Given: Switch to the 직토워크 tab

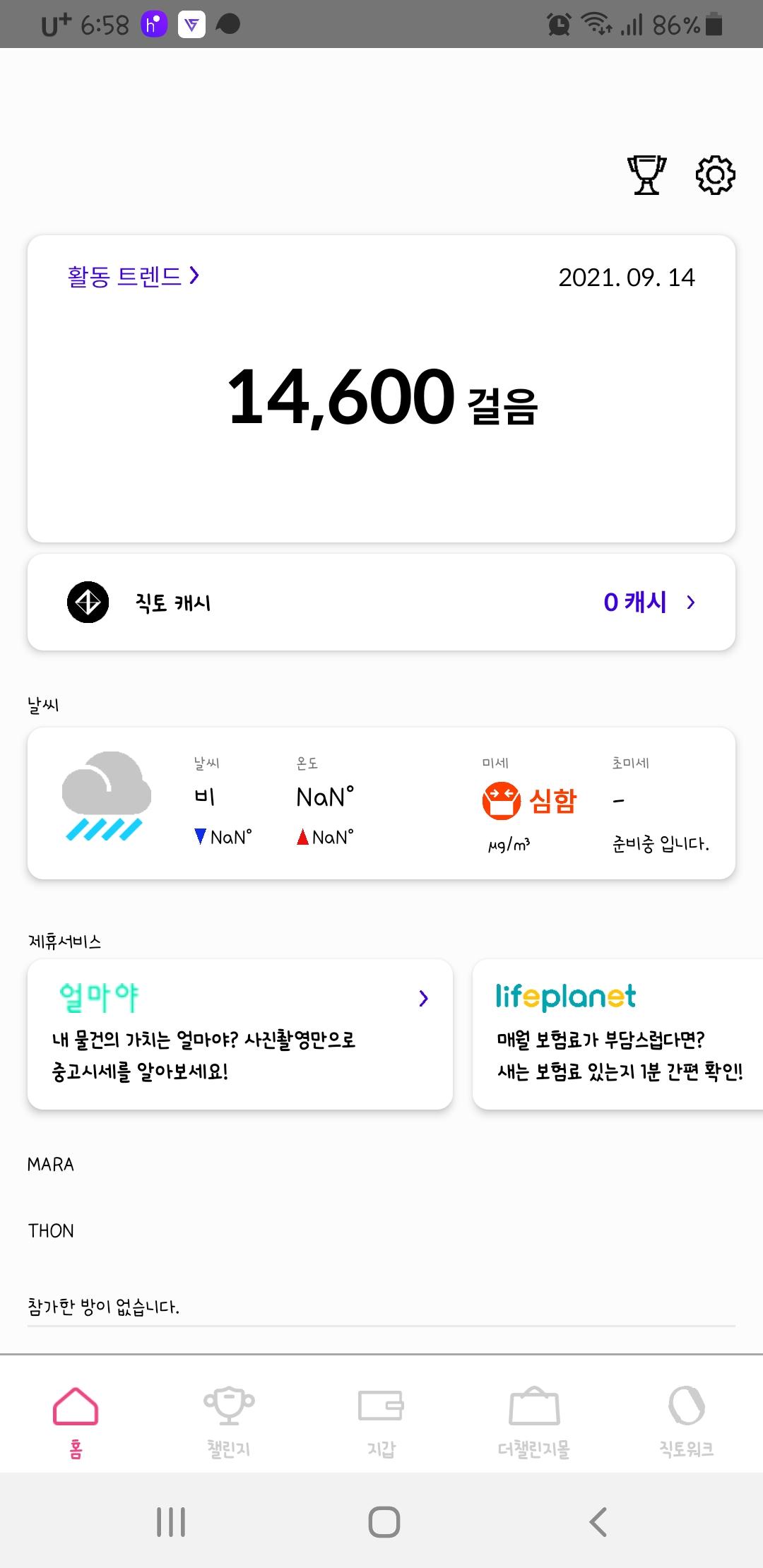Looking at the screenshot, I should tap(686, 1421).
